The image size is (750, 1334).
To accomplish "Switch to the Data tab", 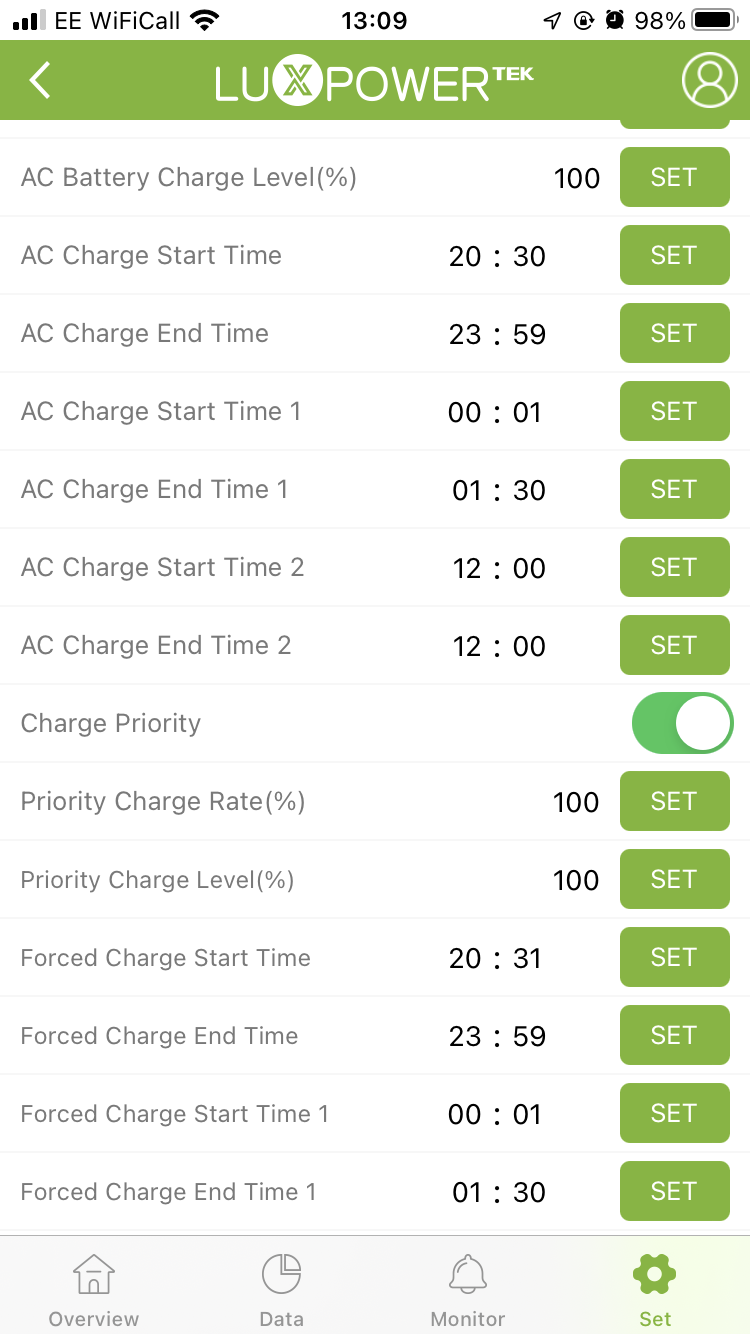I will point(281,1290).
